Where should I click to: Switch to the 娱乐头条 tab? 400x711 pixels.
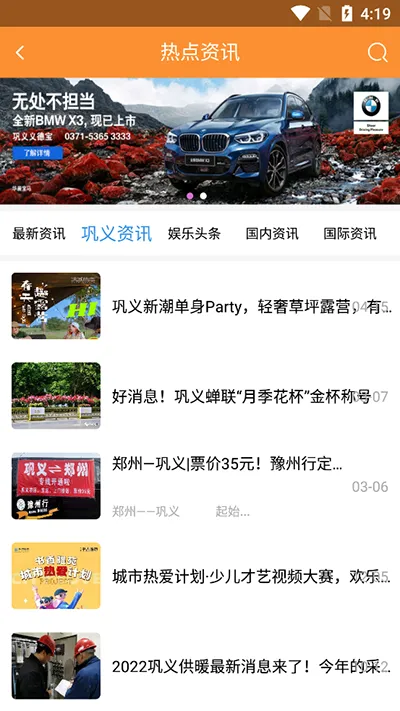pyautogui.click(x=194, y=234)
